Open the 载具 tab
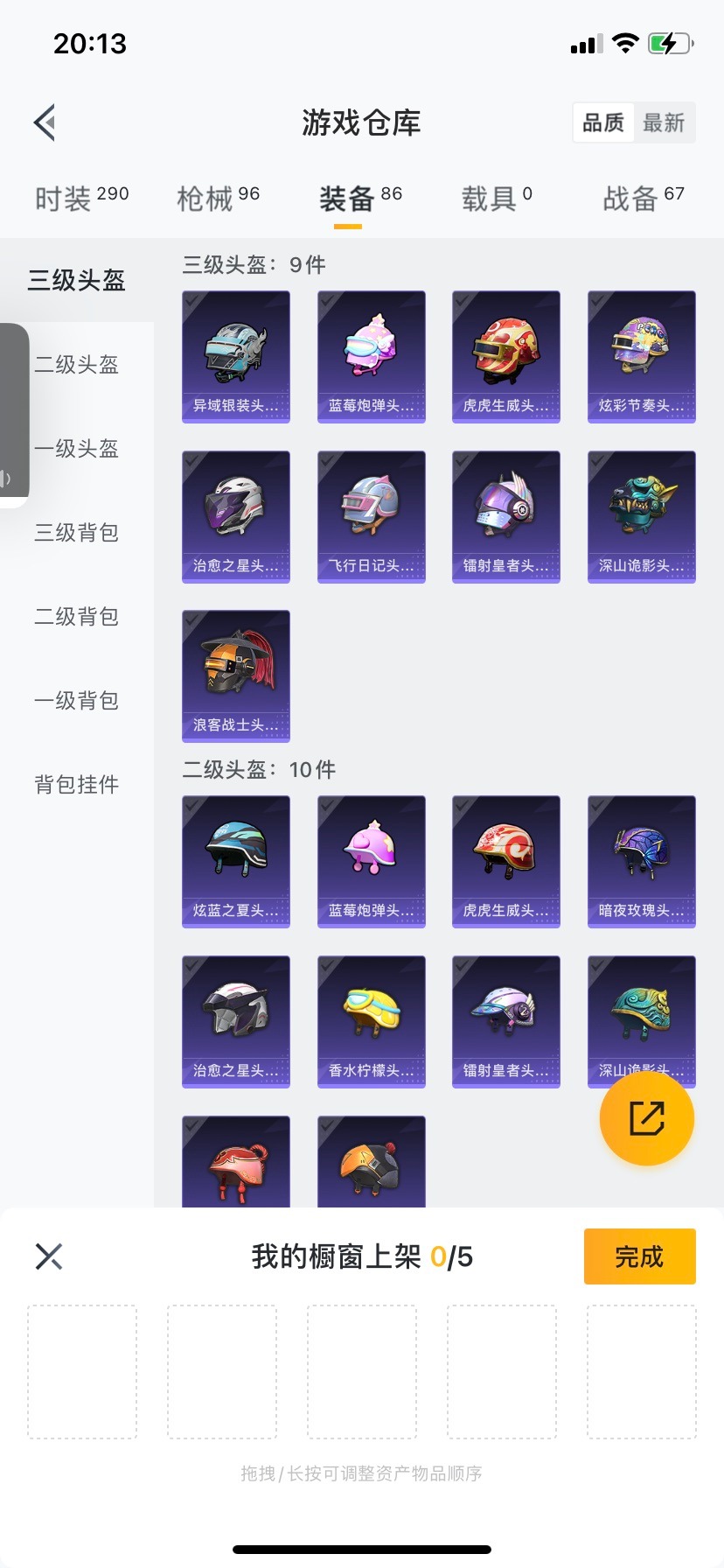This screenshot has width=724, height=1568. (x=496, y=199)
